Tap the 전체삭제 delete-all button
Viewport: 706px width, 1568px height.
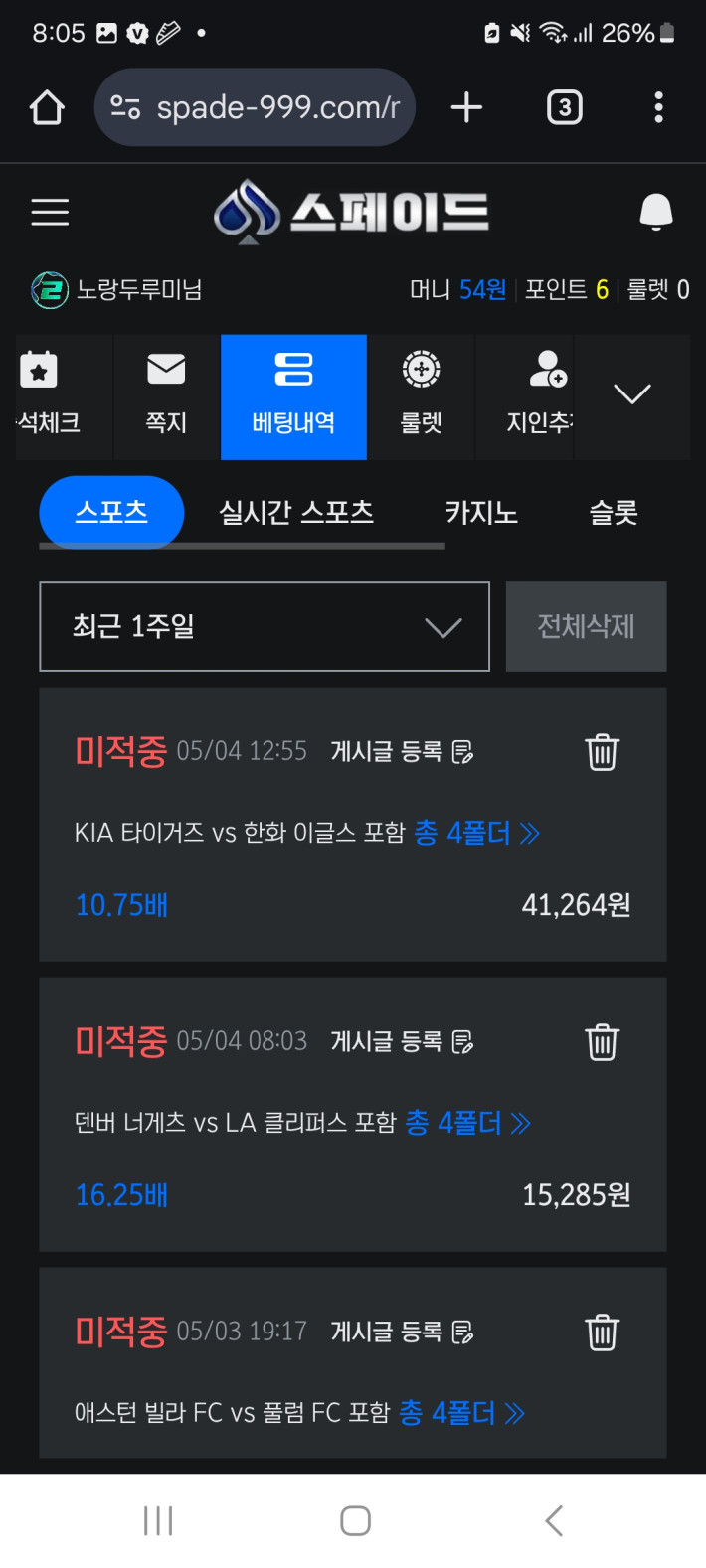[x=586, y=626]
